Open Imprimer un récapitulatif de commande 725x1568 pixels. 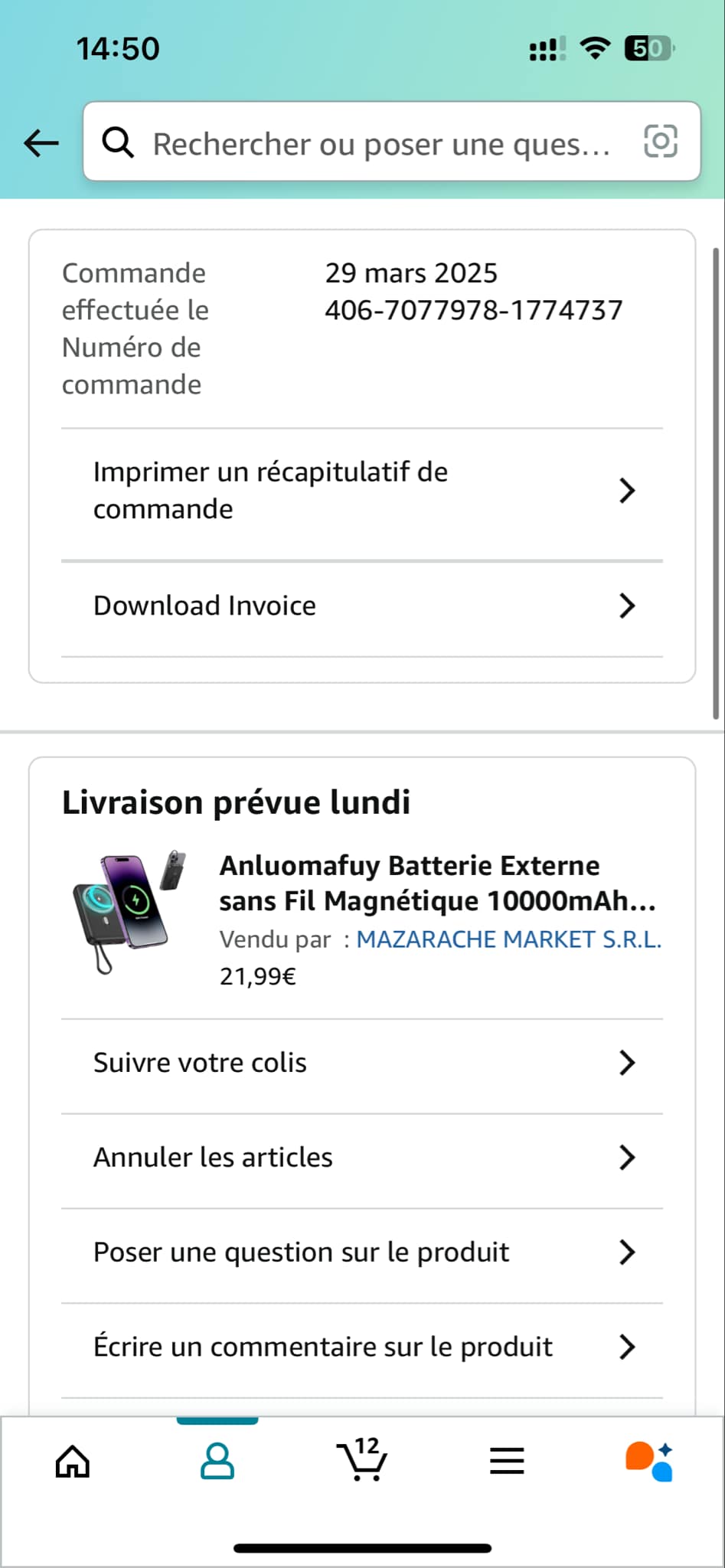pyautogui.click(x=361, y=491)
